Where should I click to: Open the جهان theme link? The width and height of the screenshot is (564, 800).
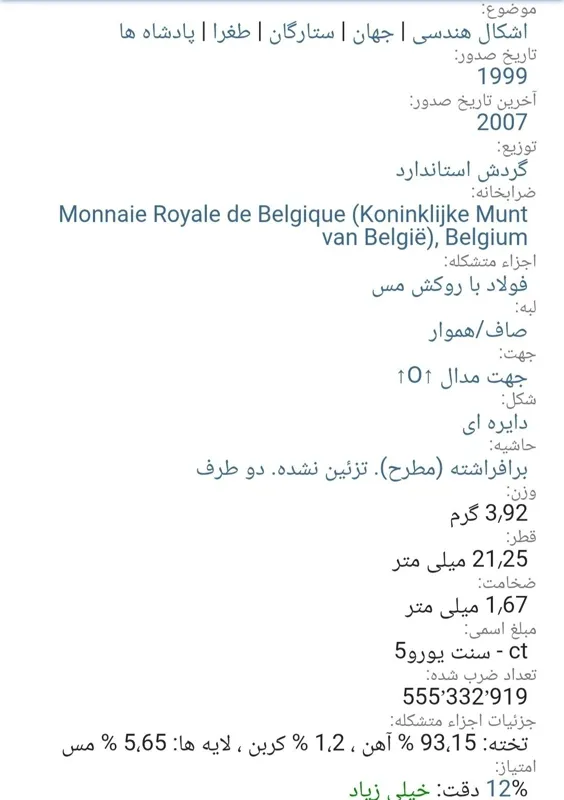373,34
